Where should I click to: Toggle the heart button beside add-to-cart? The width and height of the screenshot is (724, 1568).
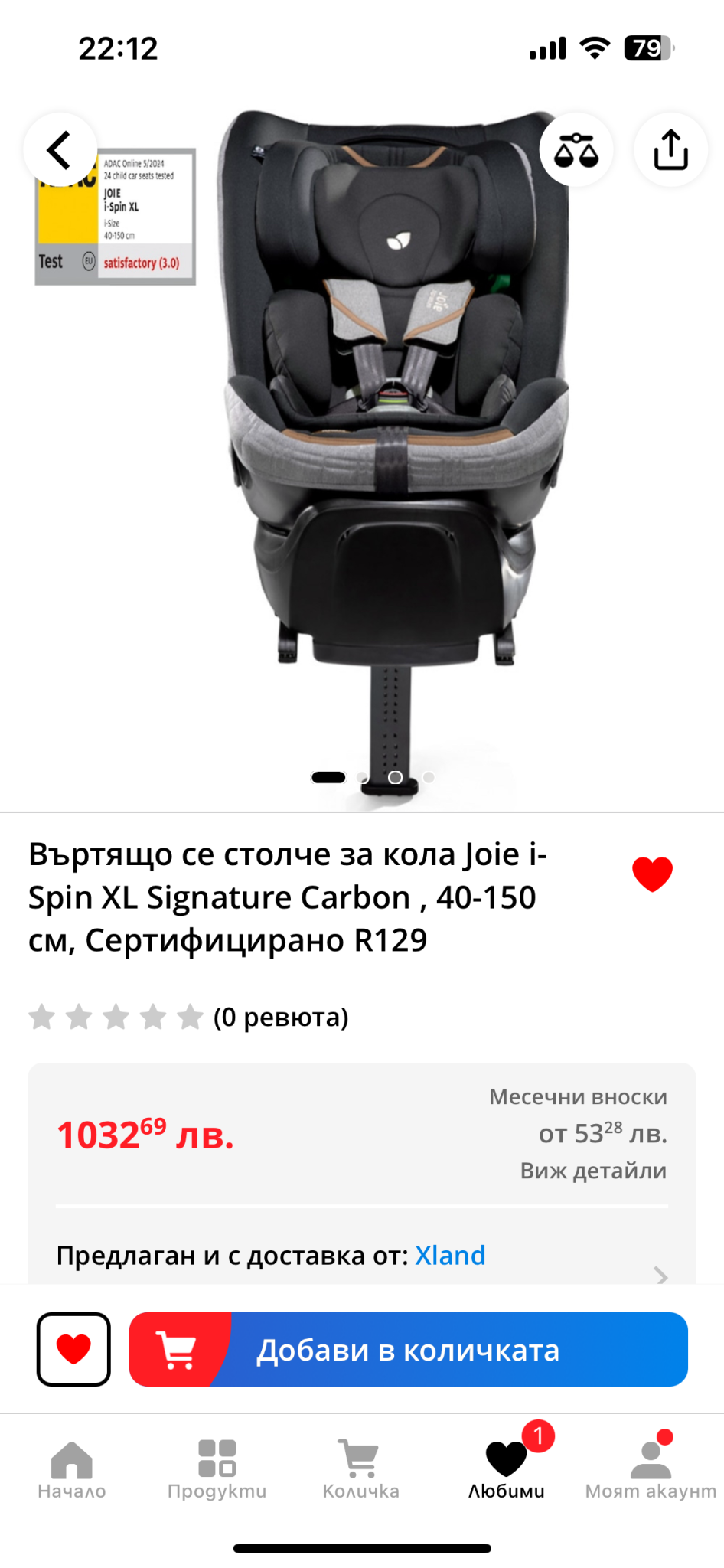tap(73, 1349)
